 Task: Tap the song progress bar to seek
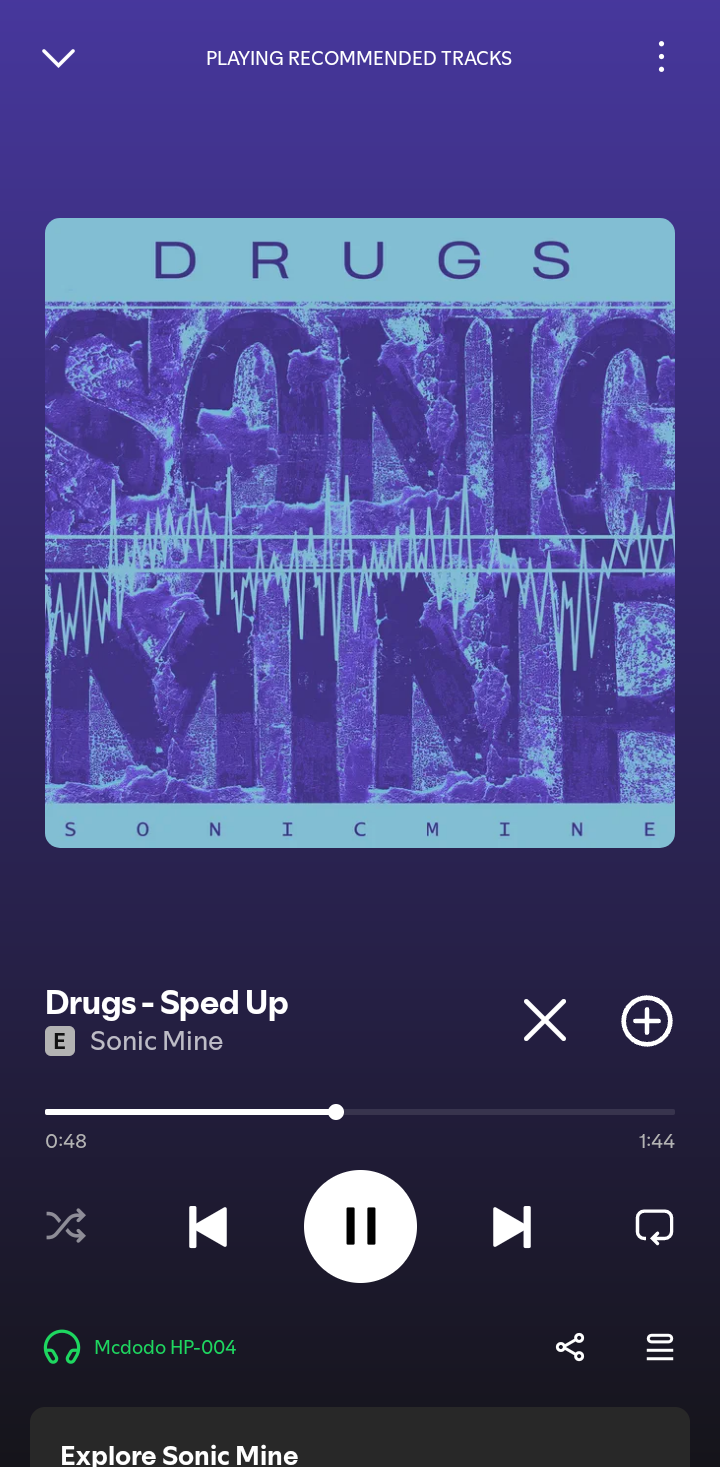(360, 1112)
